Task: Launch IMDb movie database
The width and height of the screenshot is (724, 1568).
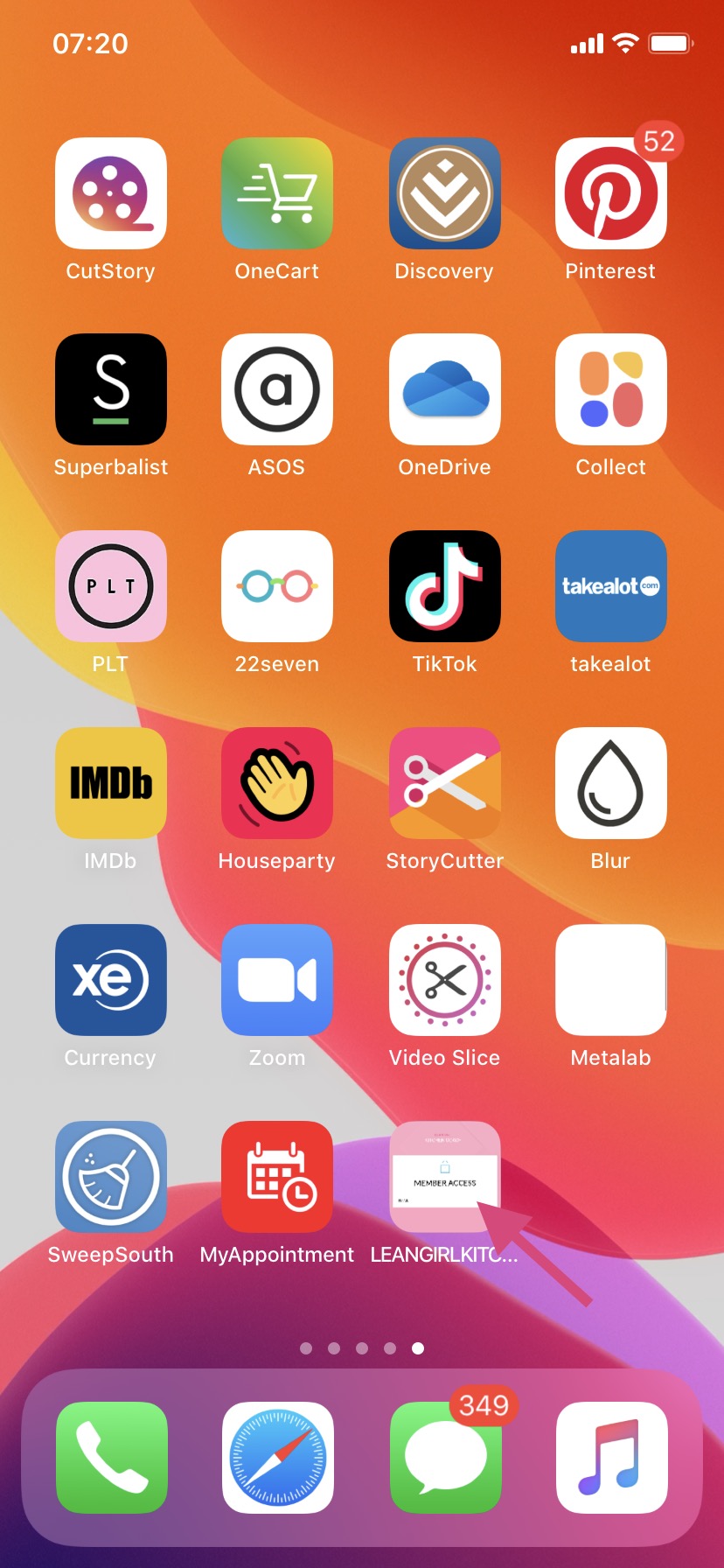Action: (110, 782)
